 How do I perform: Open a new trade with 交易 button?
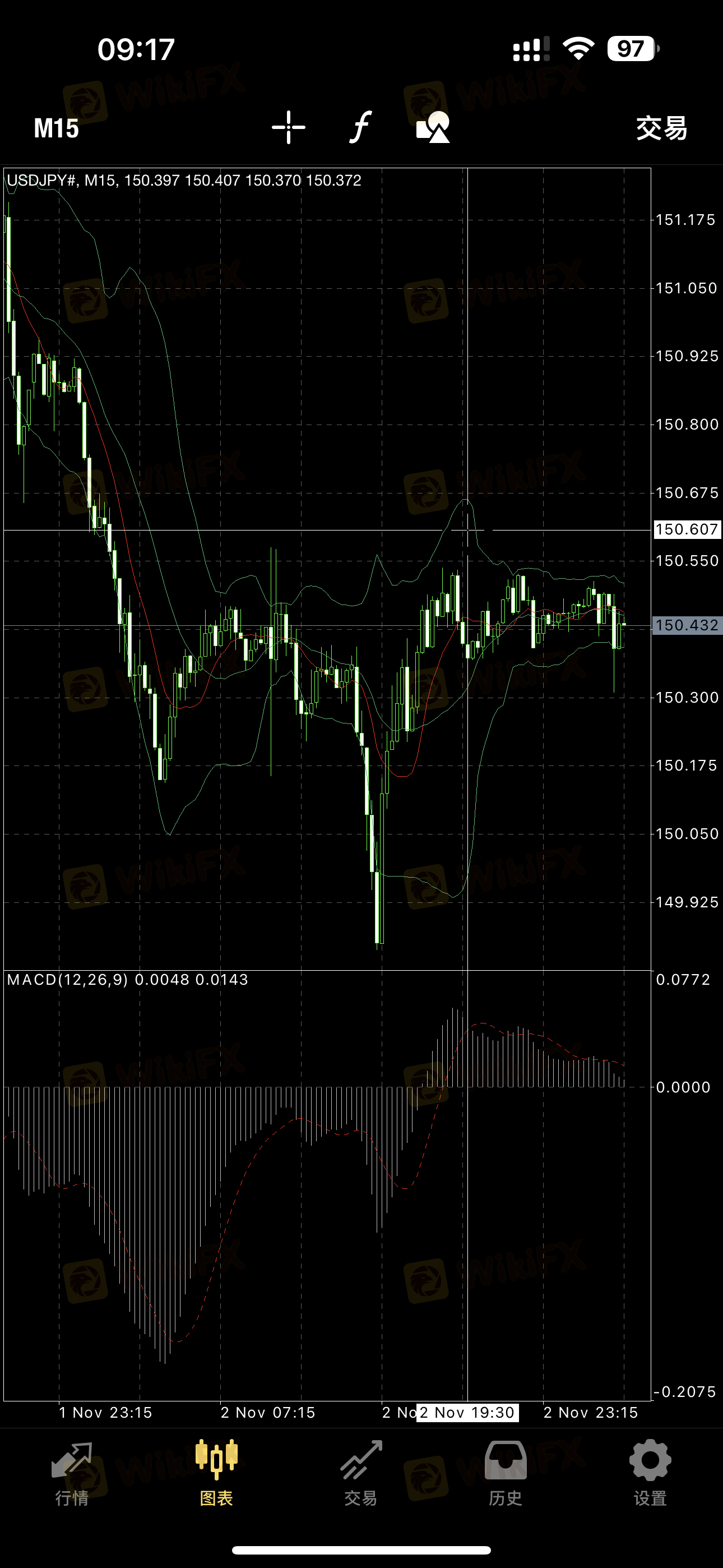661,128
